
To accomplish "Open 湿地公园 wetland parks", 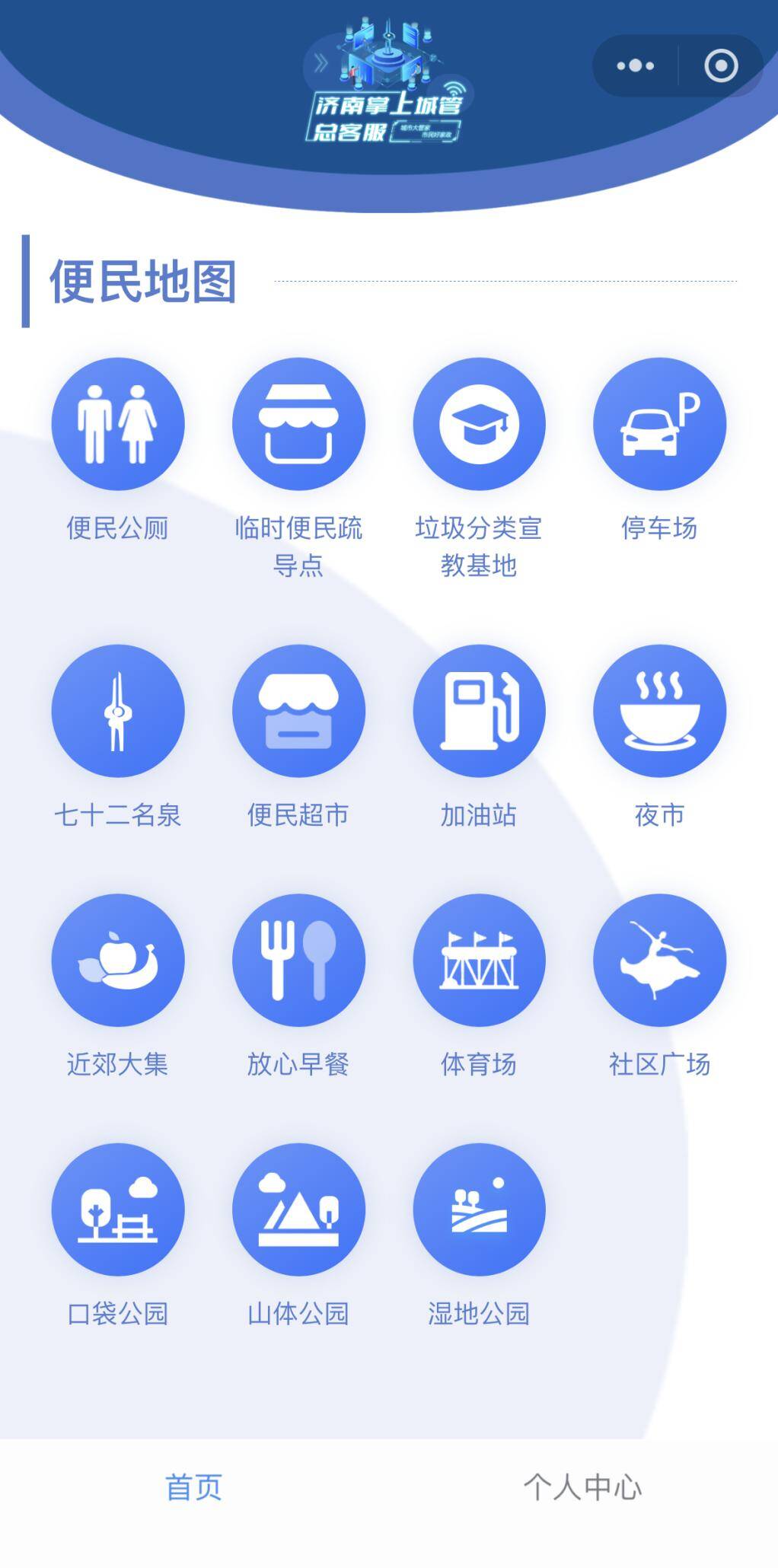I will 479,1209.
